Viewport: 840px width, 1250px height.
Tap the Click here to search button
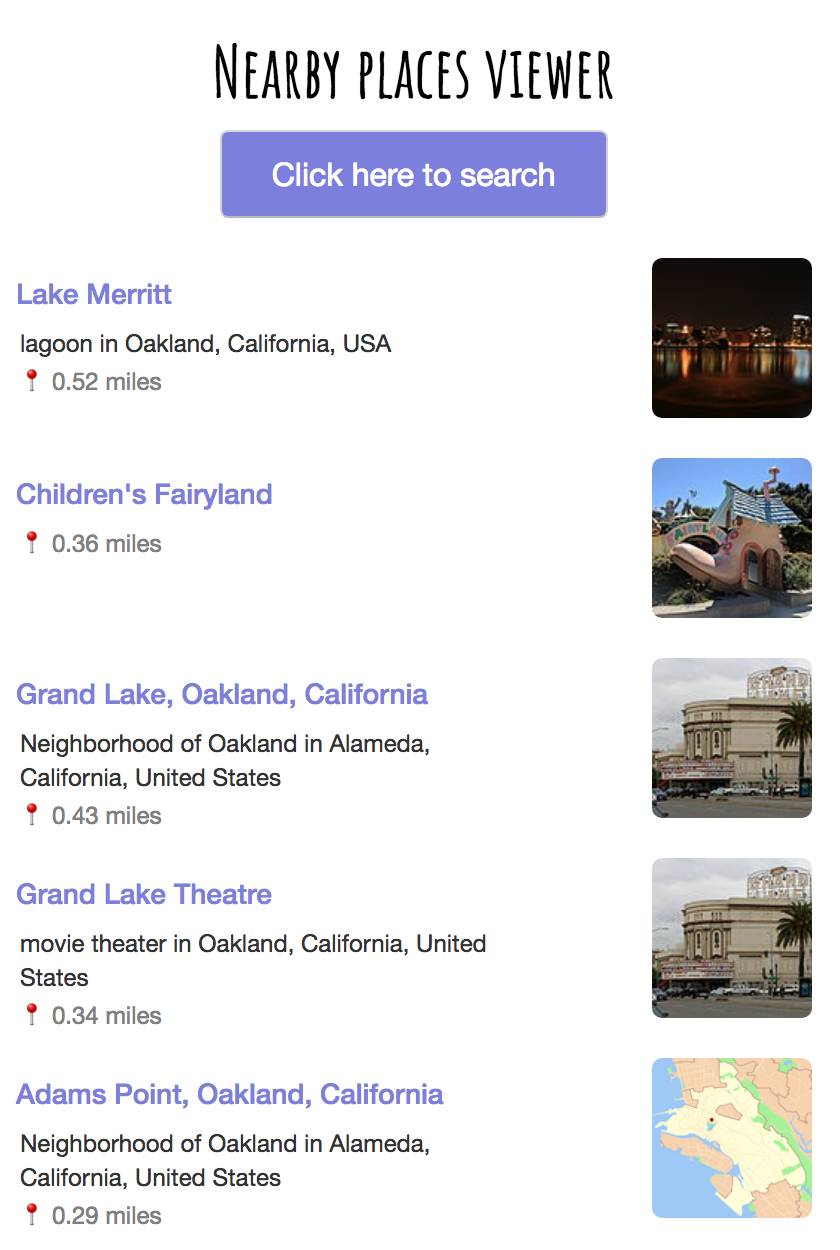[413, 174]
